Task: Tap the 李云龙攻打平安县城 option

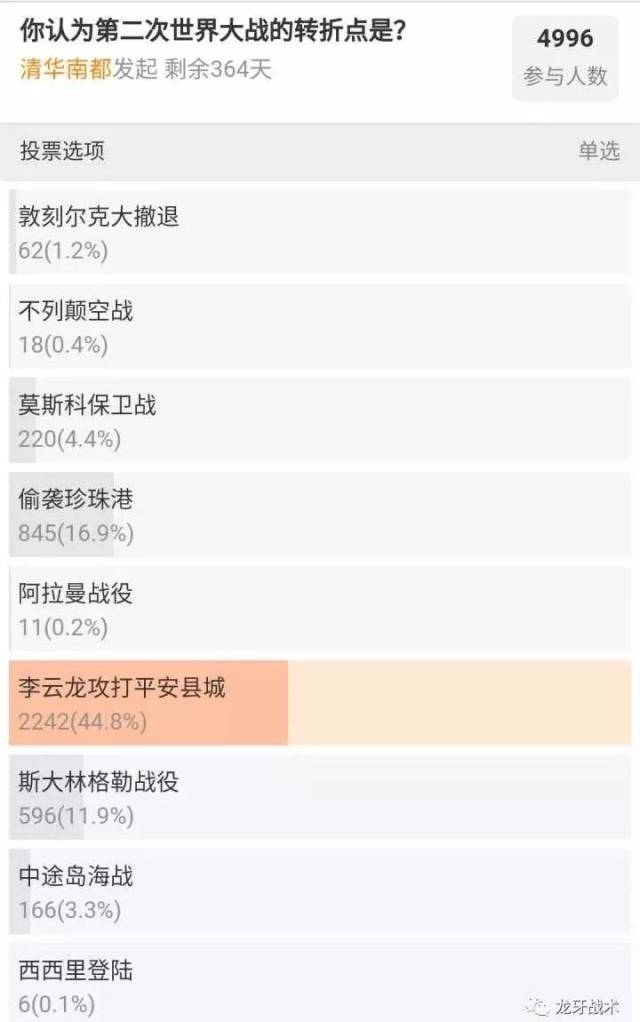Action: click(x=320, y=703)
